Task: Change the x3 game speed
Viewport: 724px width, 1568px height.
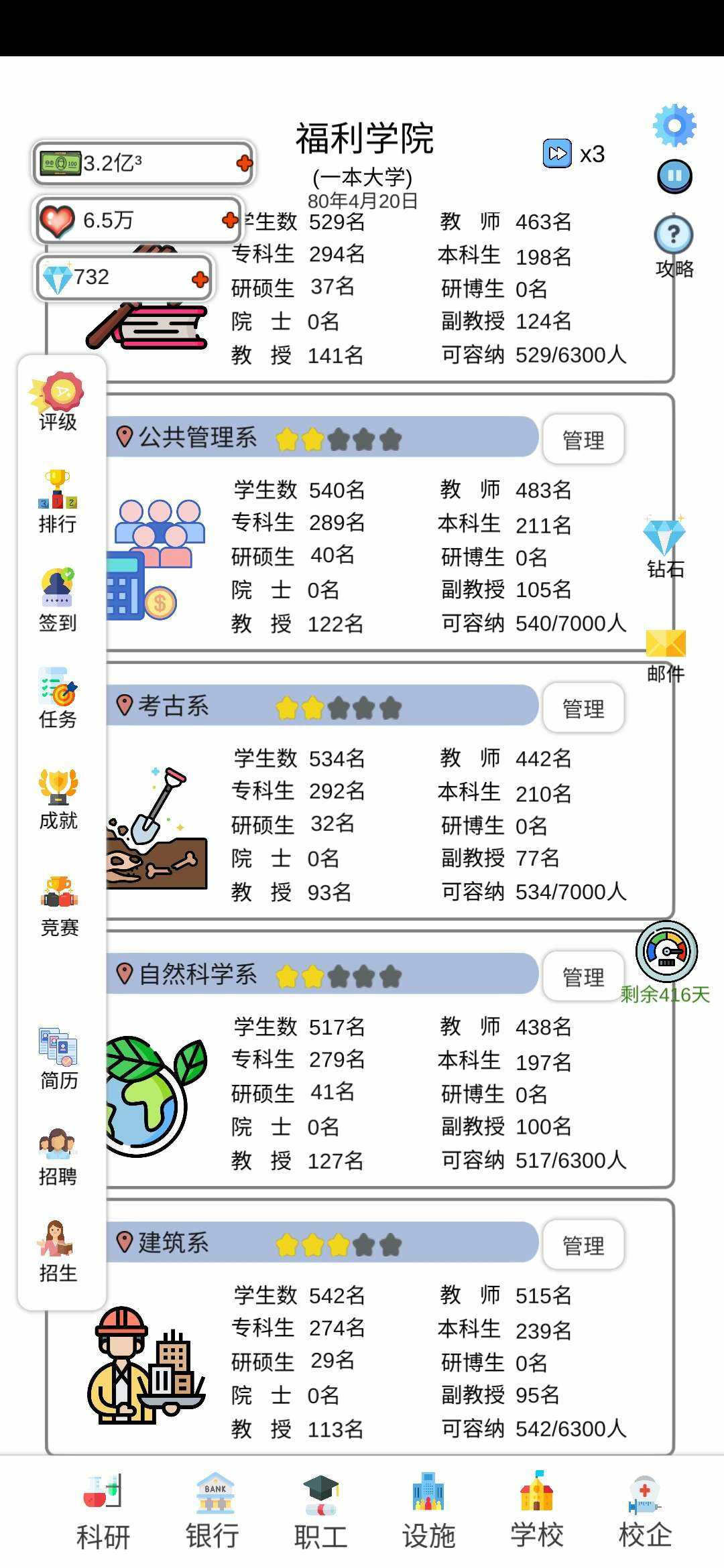Action: pos(573,154)
